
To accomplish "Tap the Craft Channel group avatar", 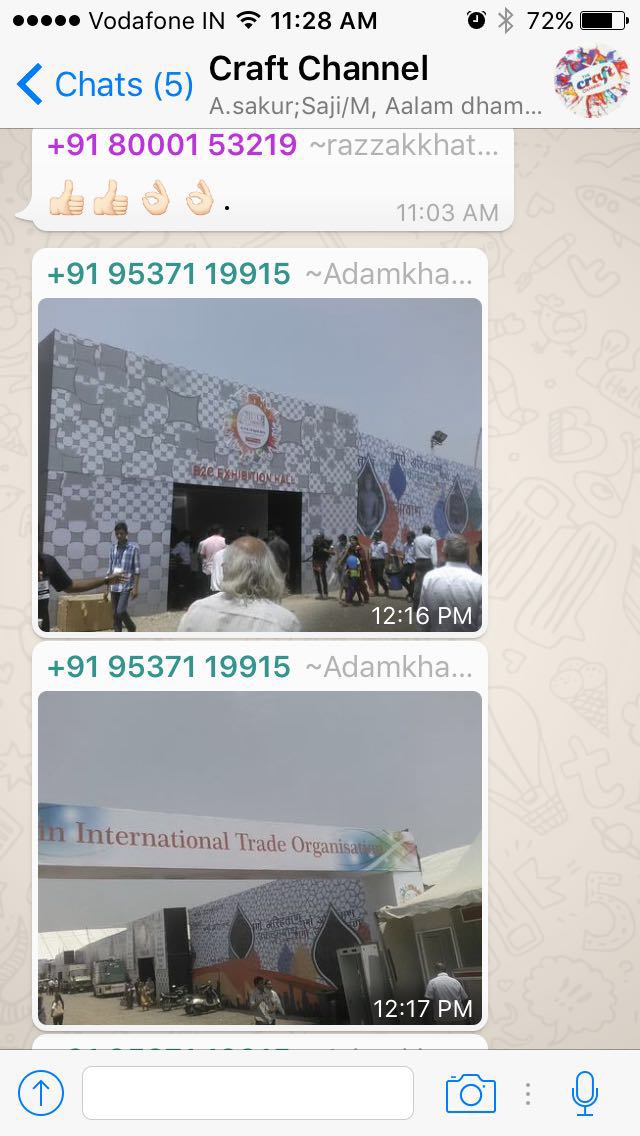I will click(591, 80).
